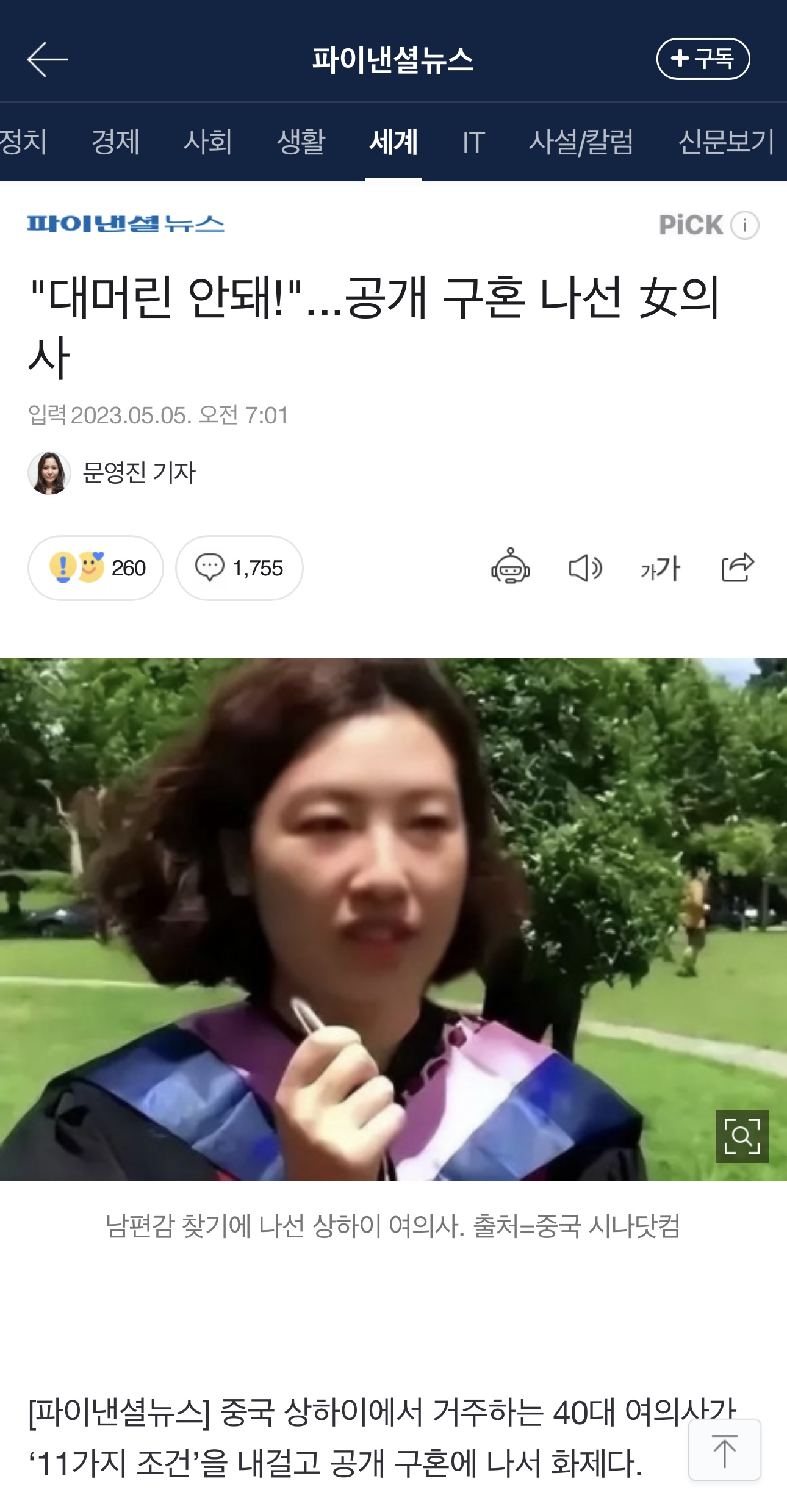The width and height of the screenshot is (787, 1512).
Task: Switch to the 경제 tab
Action: click(115, 142)
